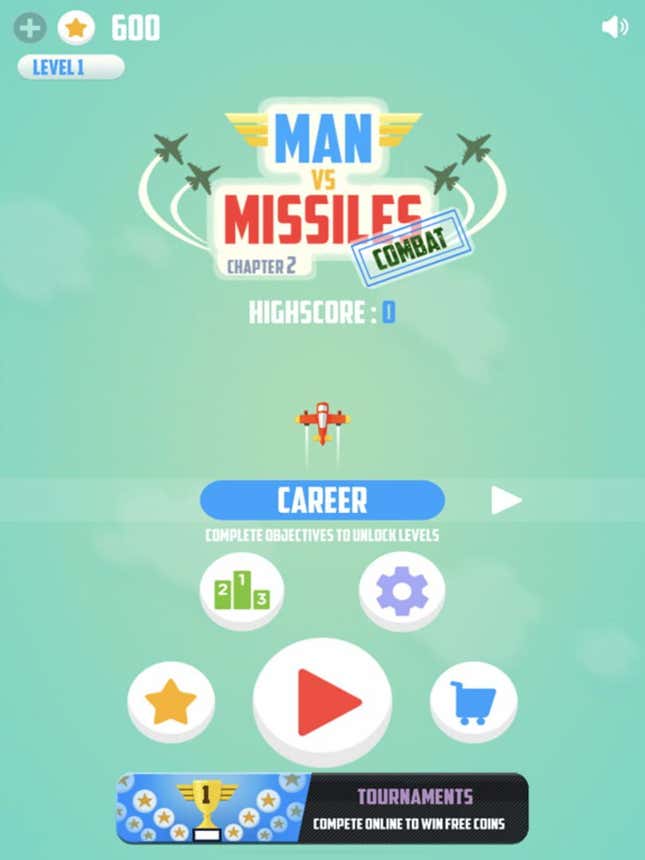Select the Career mode button
Screen dimensions: 645x860
(x=322, y=500)
